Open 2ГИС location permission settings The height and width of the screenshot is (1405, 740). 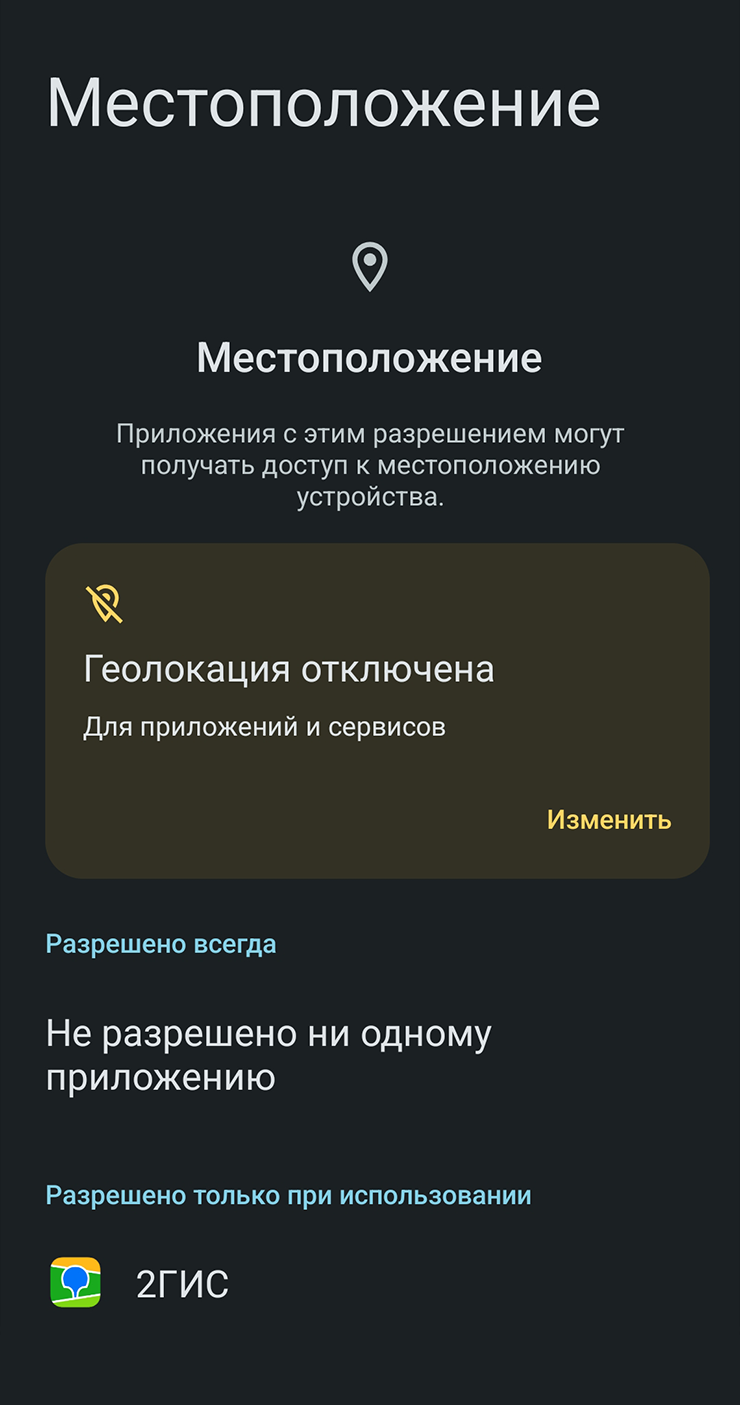[x=182, y=1284]
